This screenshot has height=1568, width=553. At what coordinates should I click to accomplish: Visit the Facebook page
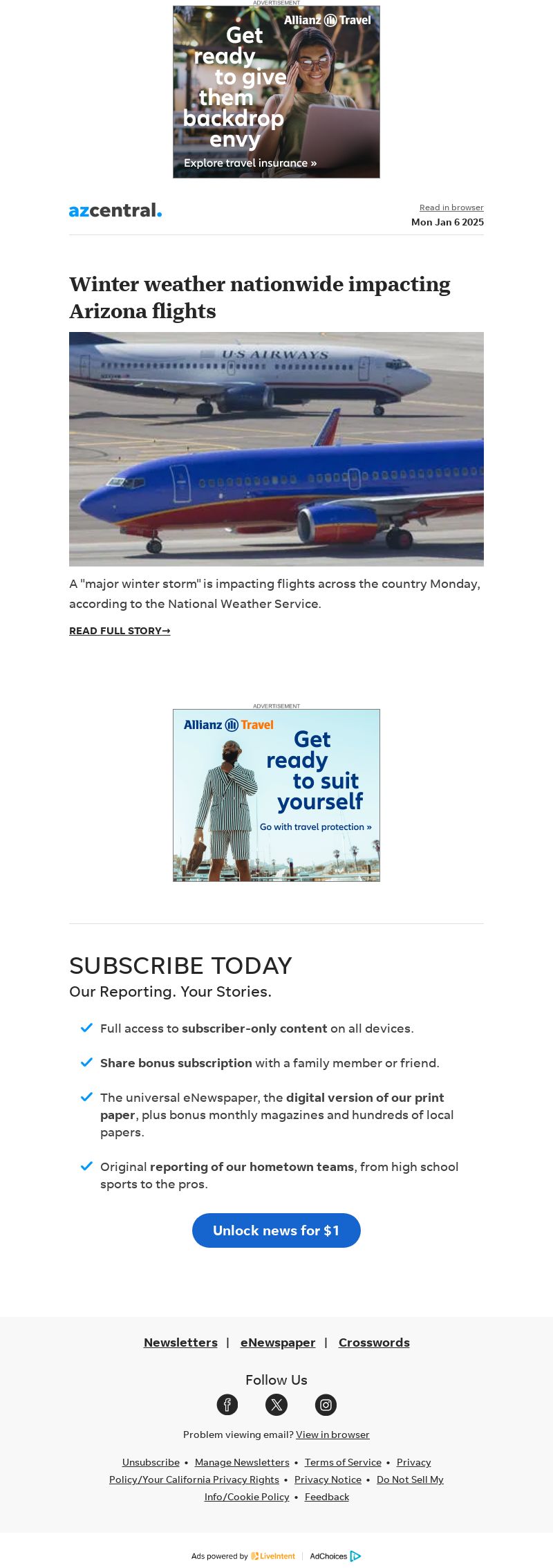click(x=227, y=1405)
